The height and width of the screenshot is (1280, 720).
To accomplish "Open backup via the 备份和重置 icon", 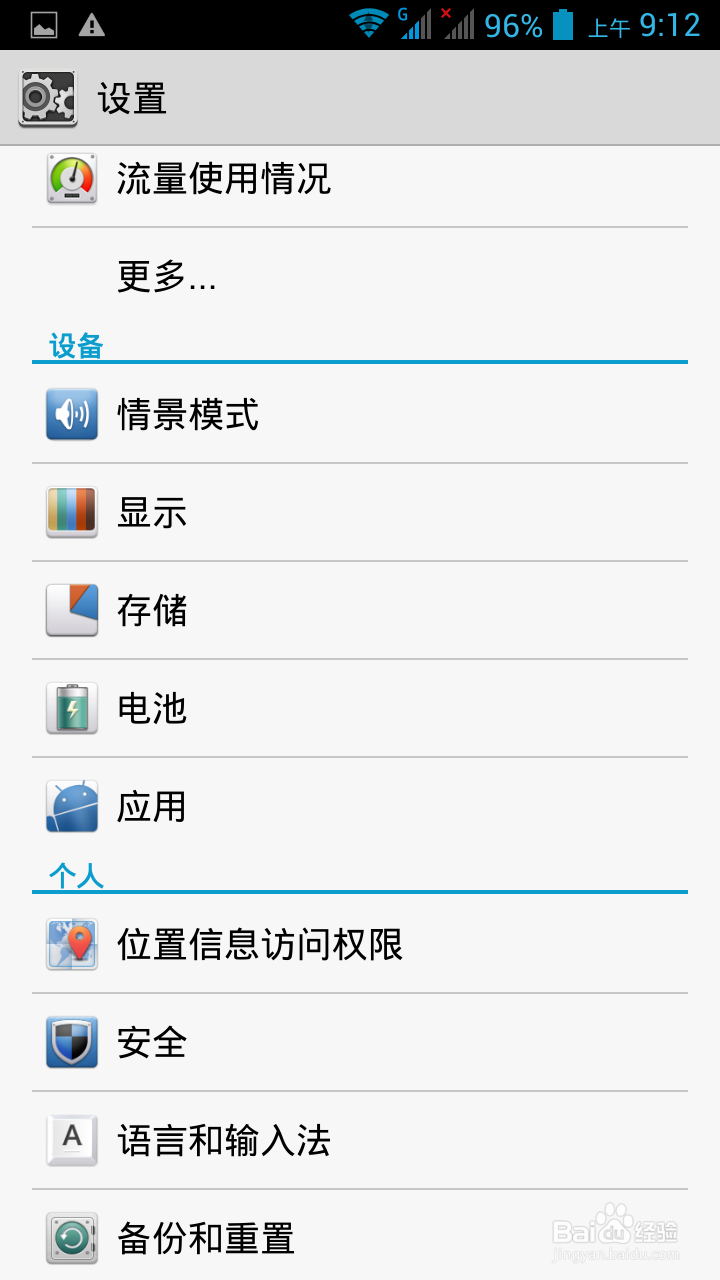I will 70,1238.
